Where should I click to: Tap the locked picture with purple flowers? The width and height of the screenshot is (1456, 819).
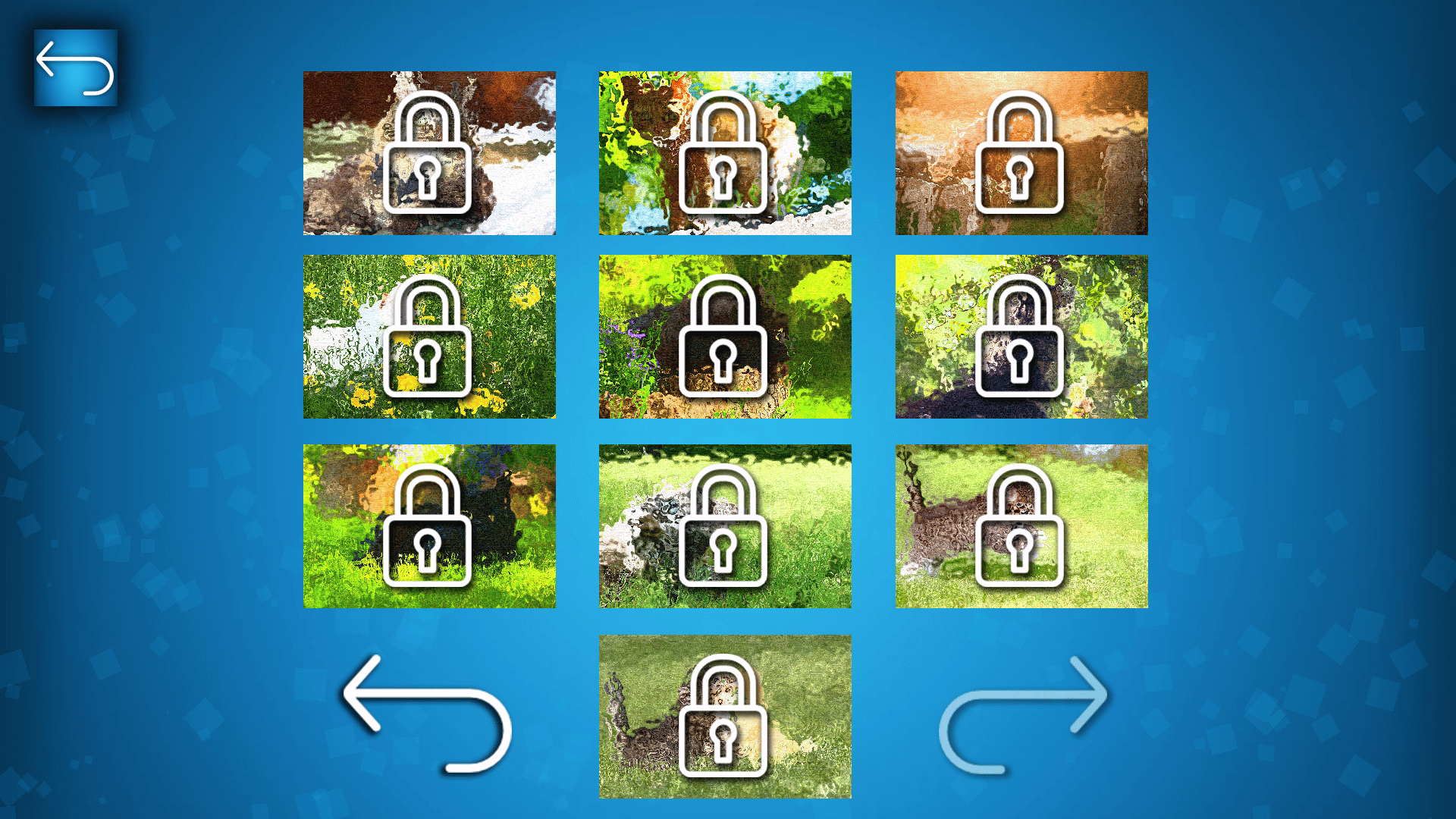click(x=725, y=337)
